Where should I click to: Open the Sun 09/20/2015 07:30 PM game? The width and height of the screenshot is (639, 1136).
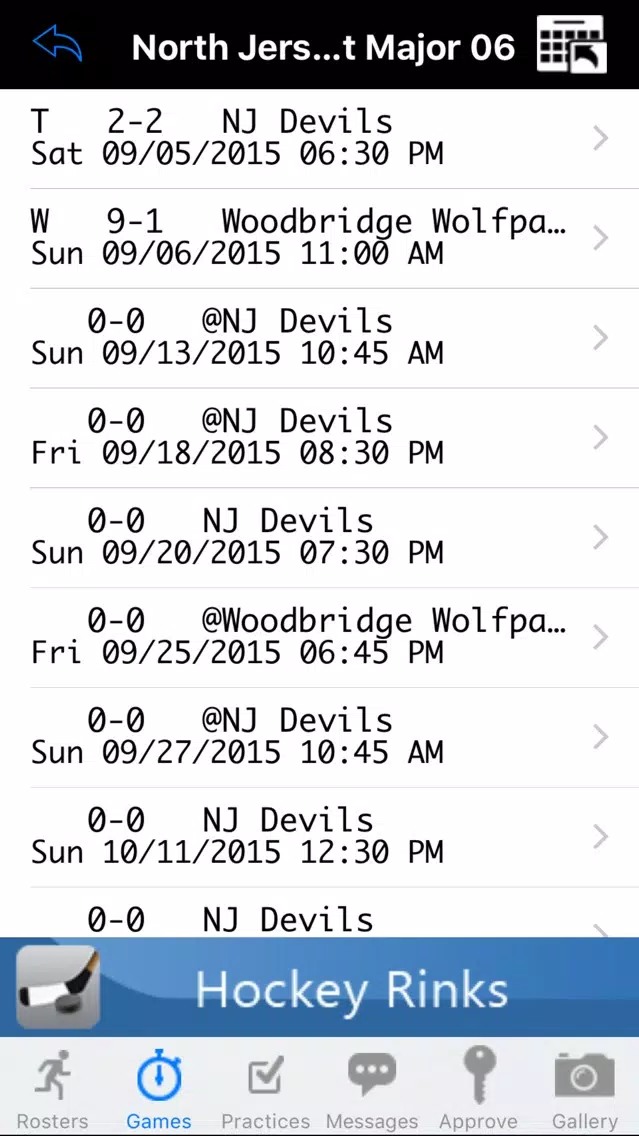320,538
